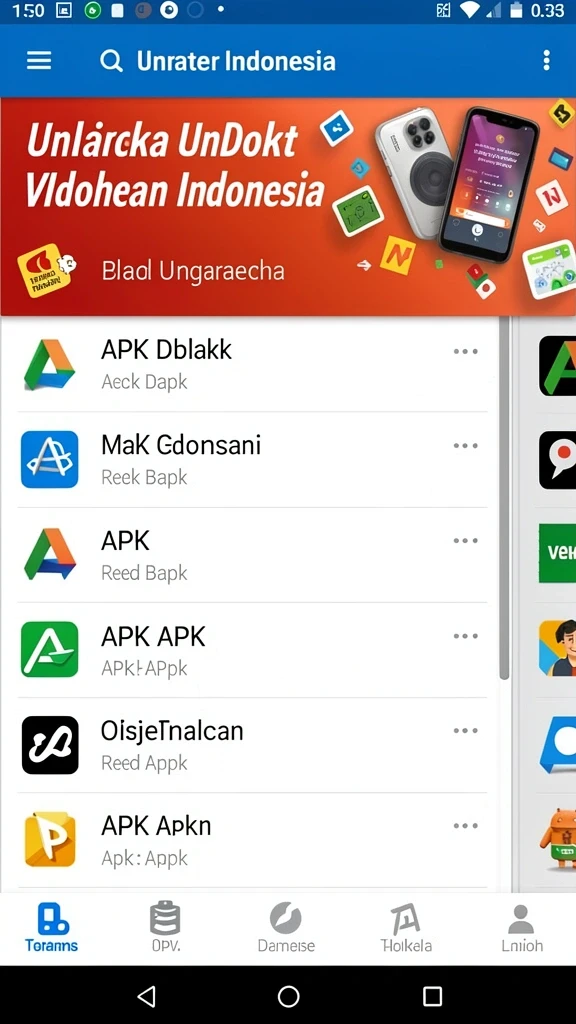Open the OisjeTnalcan app row
Viewport: 576px width, 1024px height.
point(252,745)
